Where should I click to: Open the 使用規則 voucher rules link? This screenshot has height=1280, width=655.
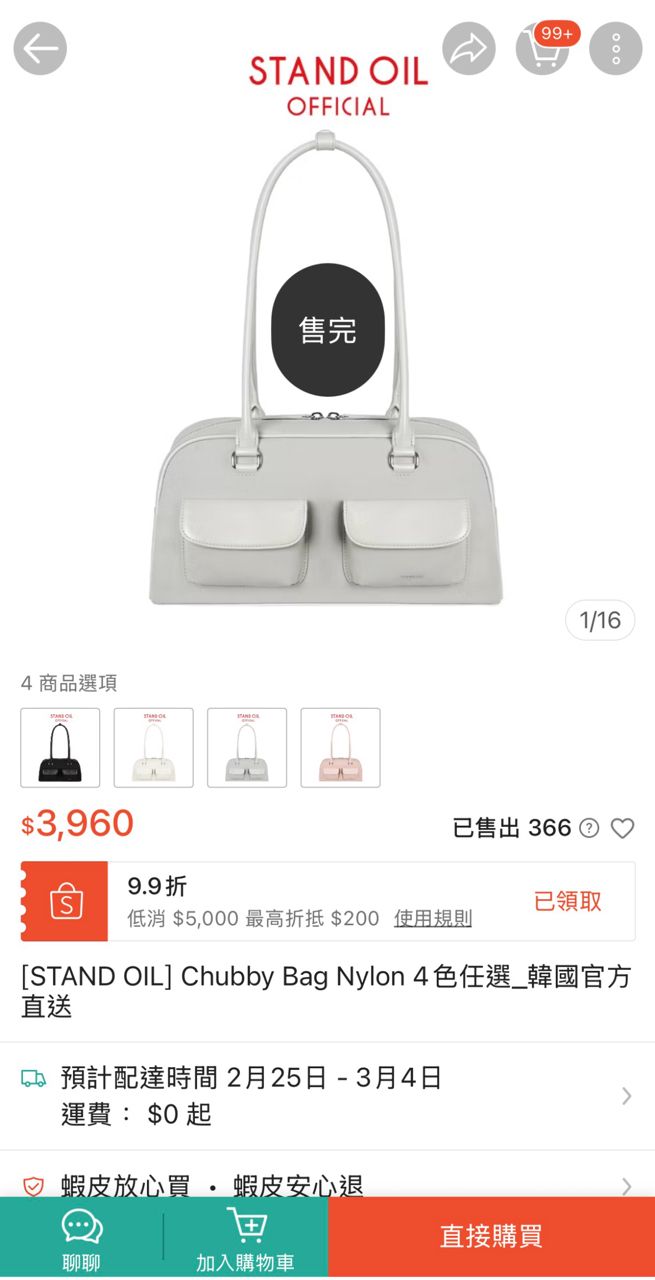coord(432,918)
